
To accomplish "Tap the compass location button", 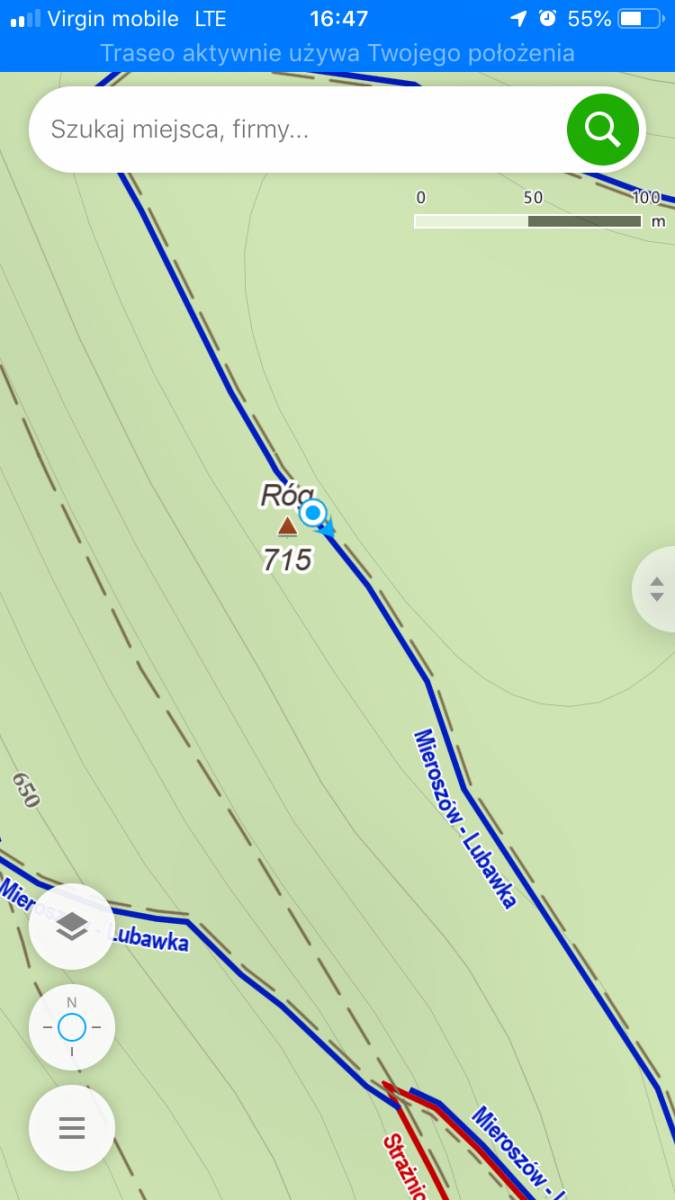I will point(72,1027).
